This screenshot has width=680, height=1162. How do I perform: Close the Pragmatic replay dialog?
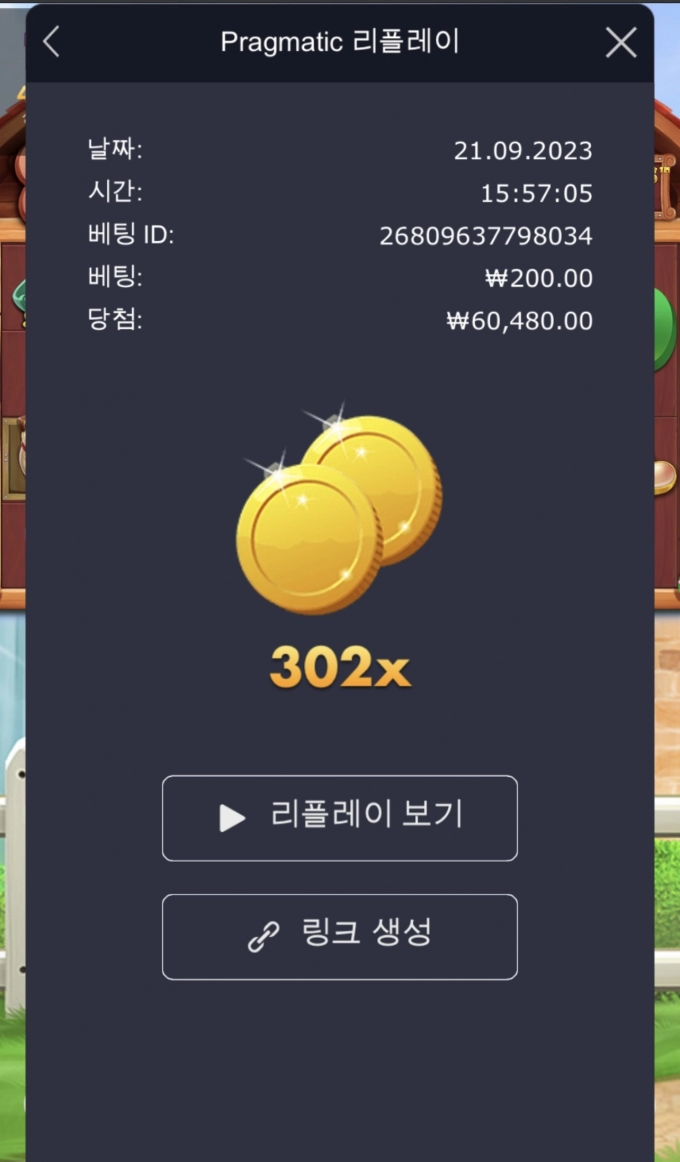tap(621, 42)
